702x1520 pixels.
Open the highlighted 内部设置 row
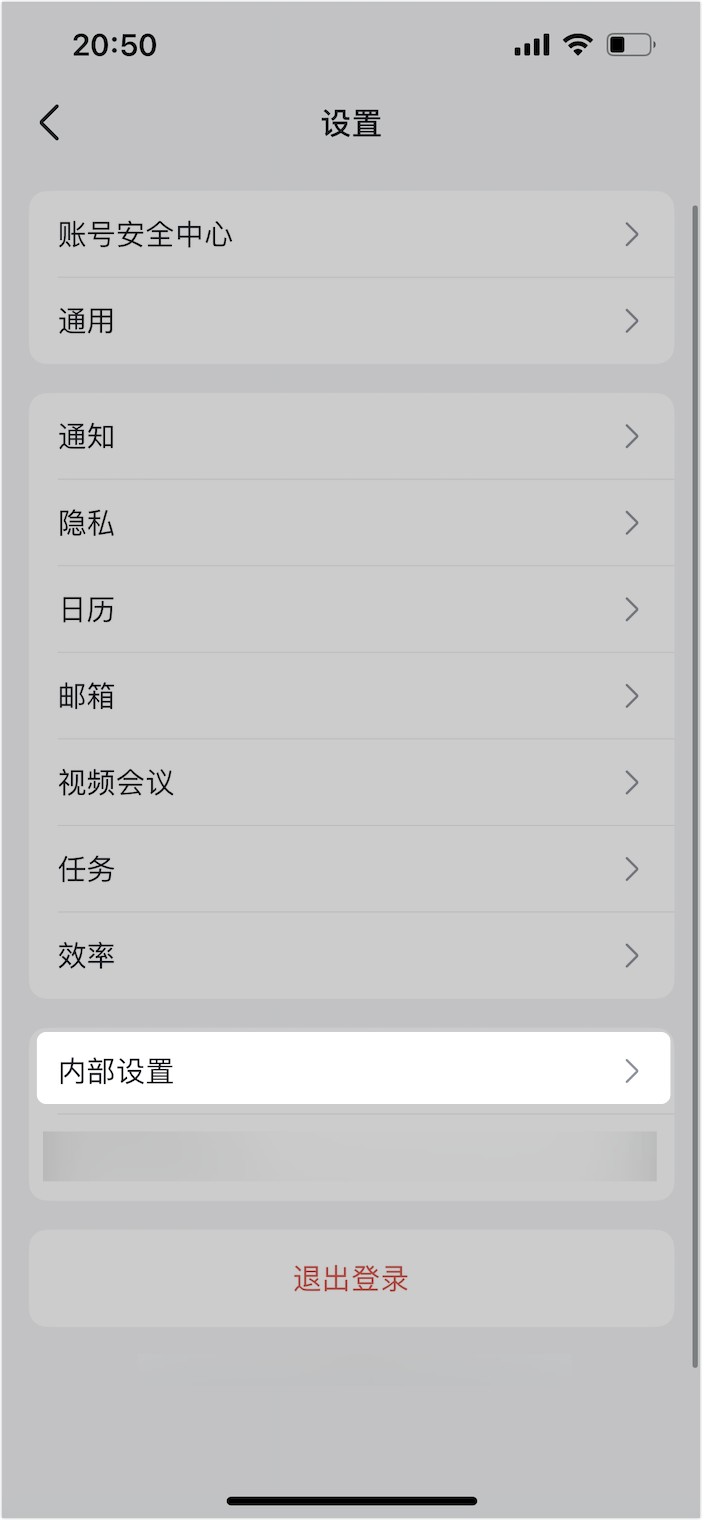351,1071
